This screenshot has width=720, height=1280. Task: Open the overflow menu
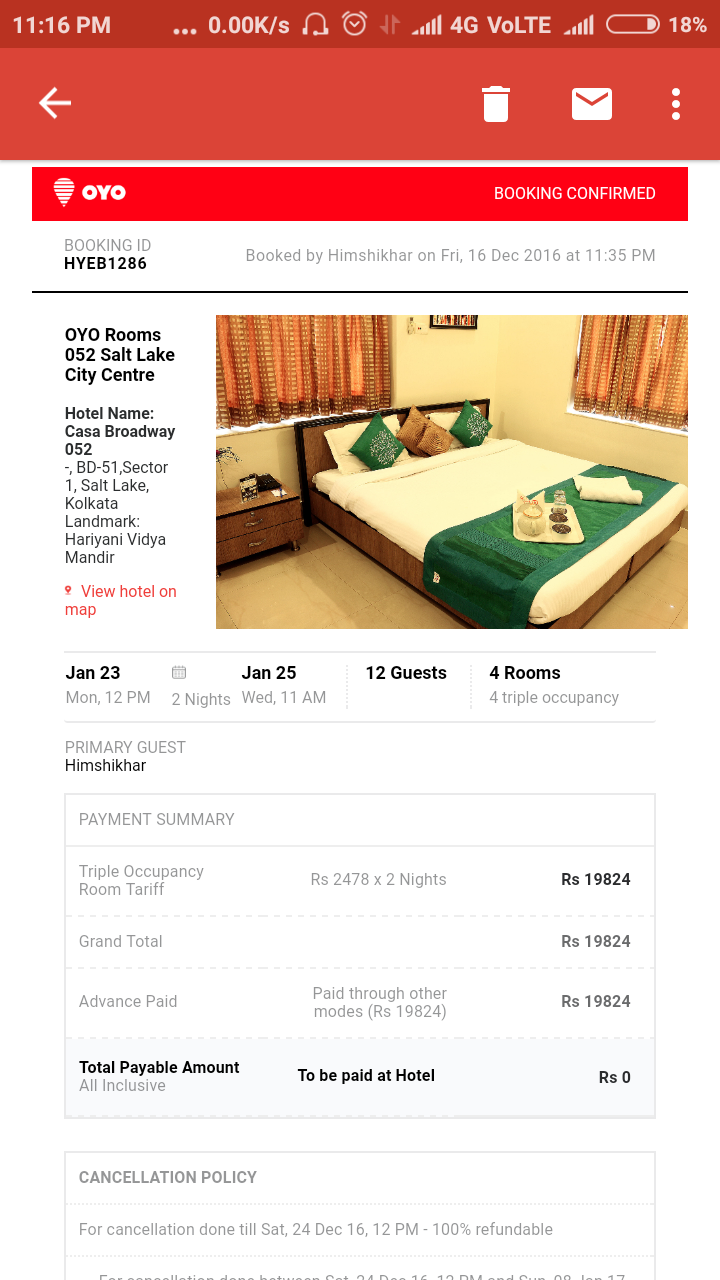(x=676, y=103)
